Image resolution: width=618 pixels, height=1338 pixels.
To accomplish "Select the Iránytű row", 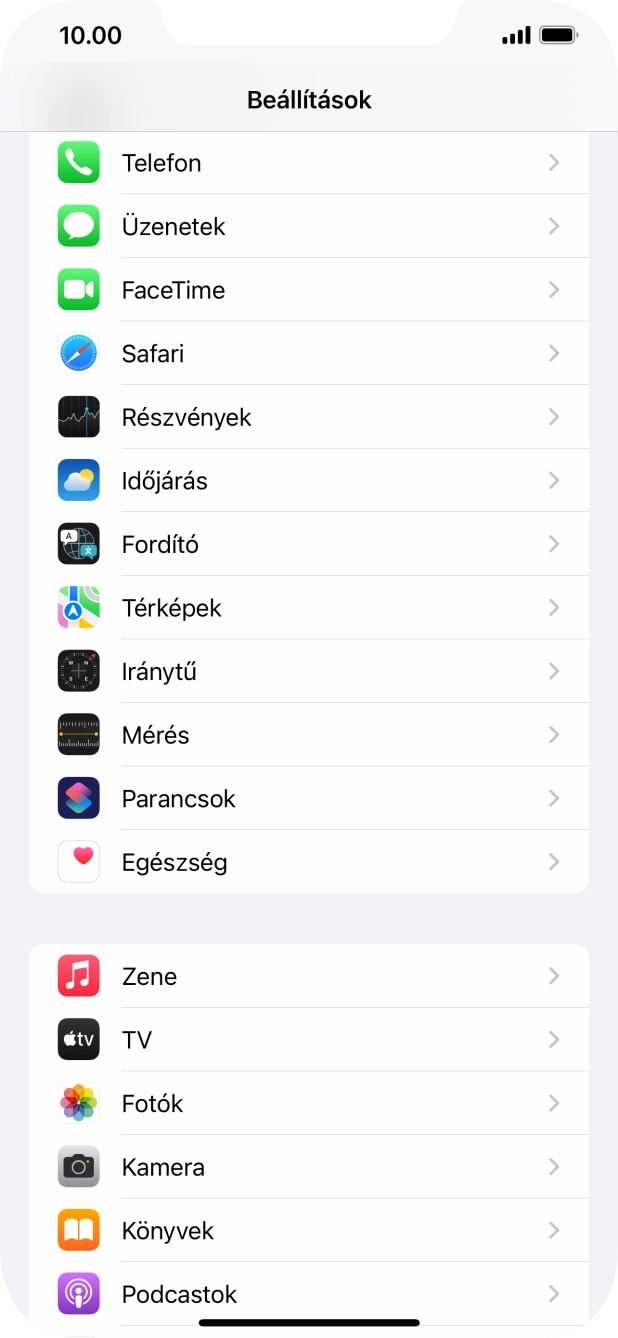I will pyautogui.click(x=308, y=672).
